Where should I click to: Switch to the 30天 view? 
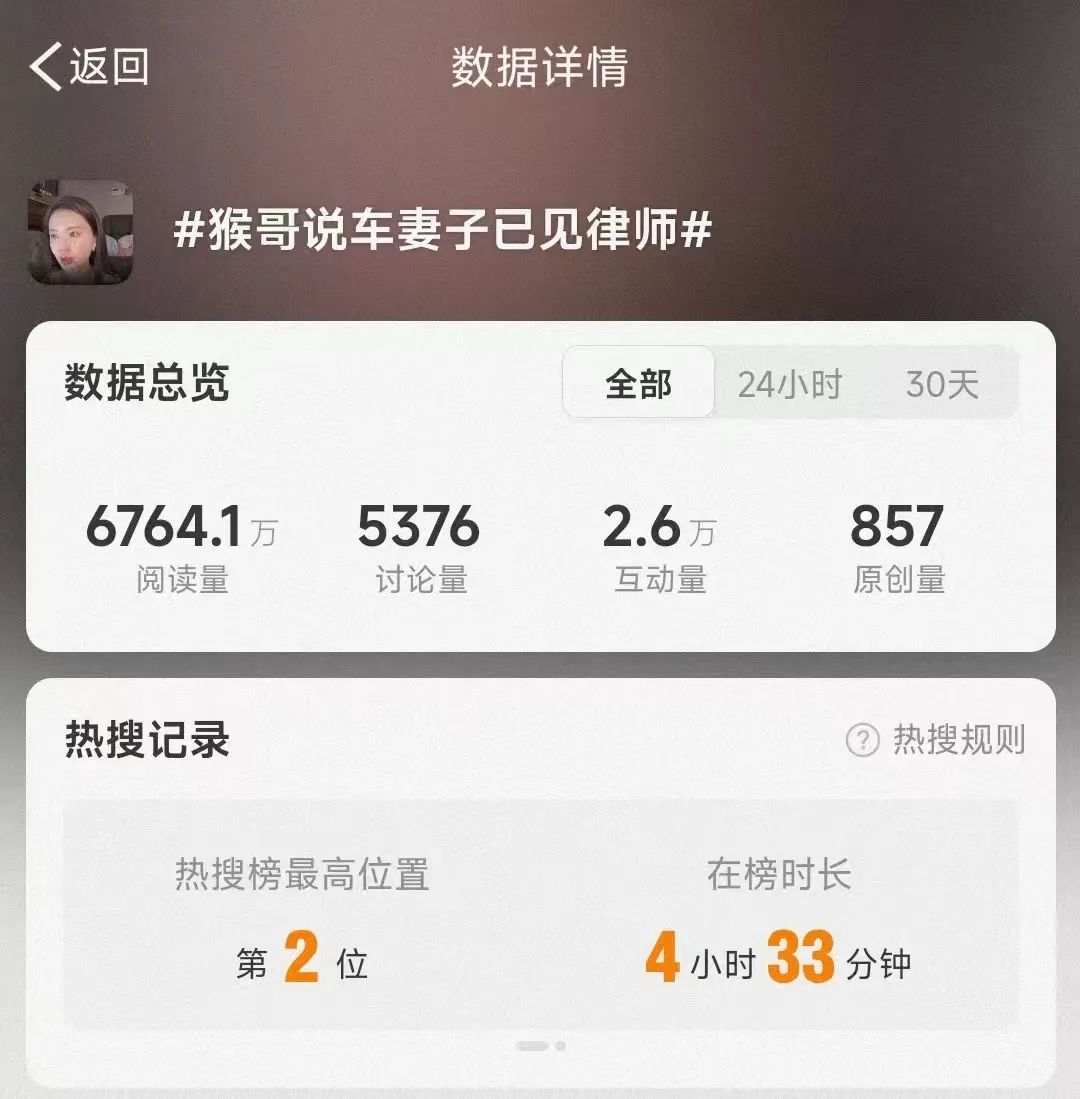pos(942,384)
